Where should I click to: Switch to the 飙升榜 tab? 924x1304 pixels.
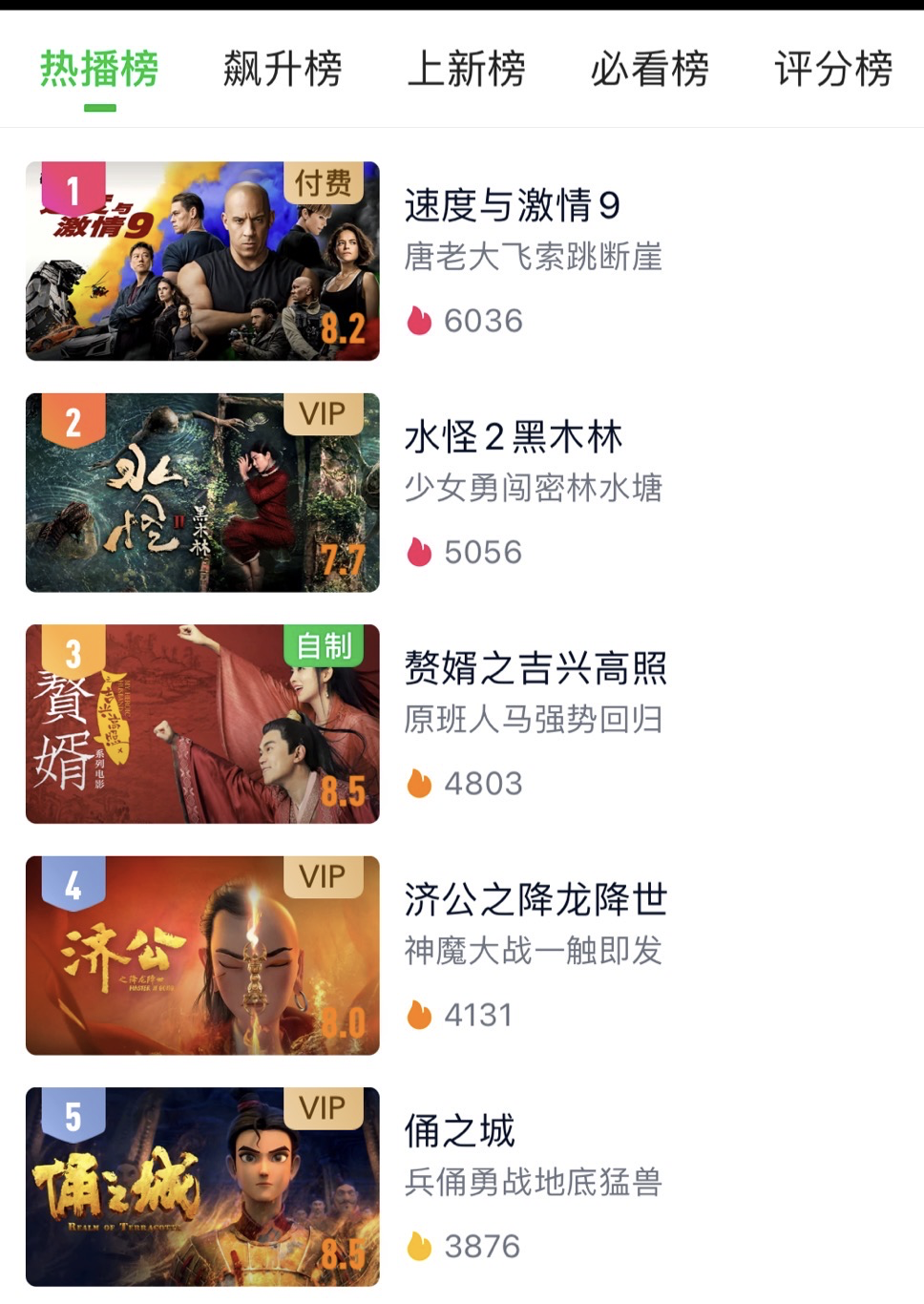(x=283, y=70)
